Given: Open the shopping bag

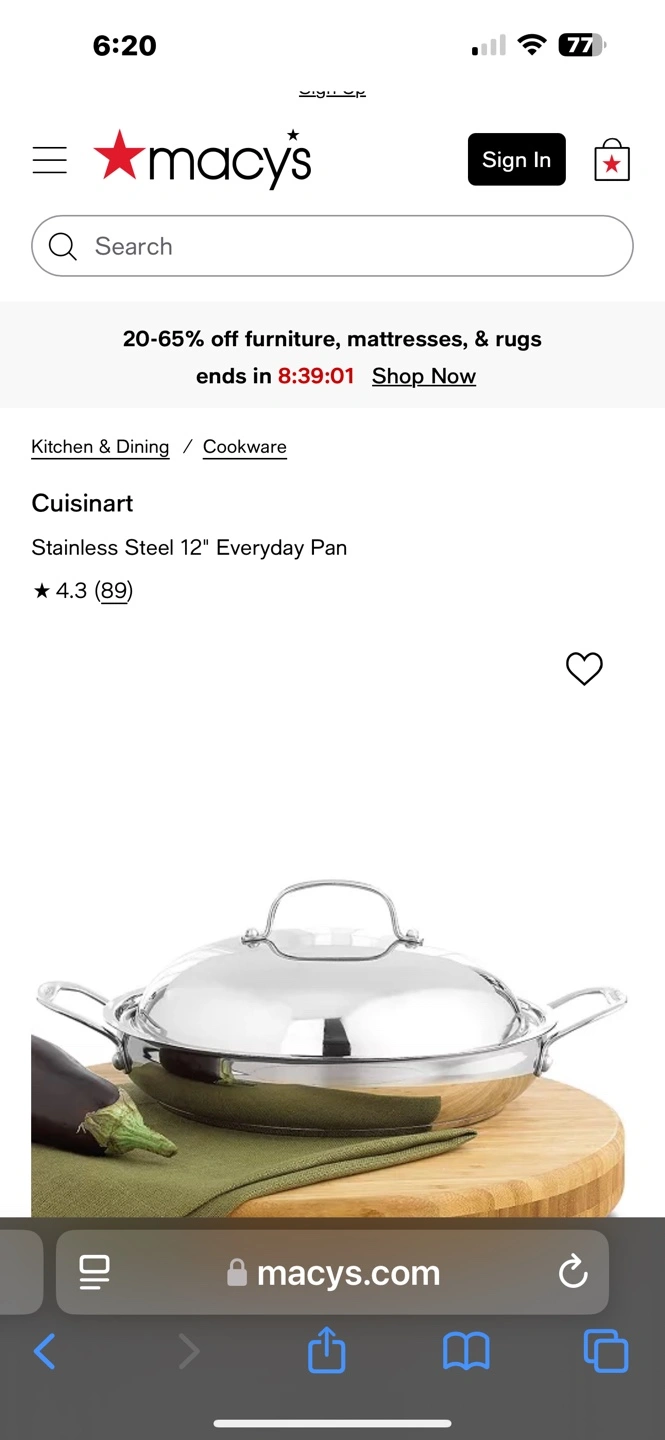Looking at the screenshot, I should [x=612, y=160].
